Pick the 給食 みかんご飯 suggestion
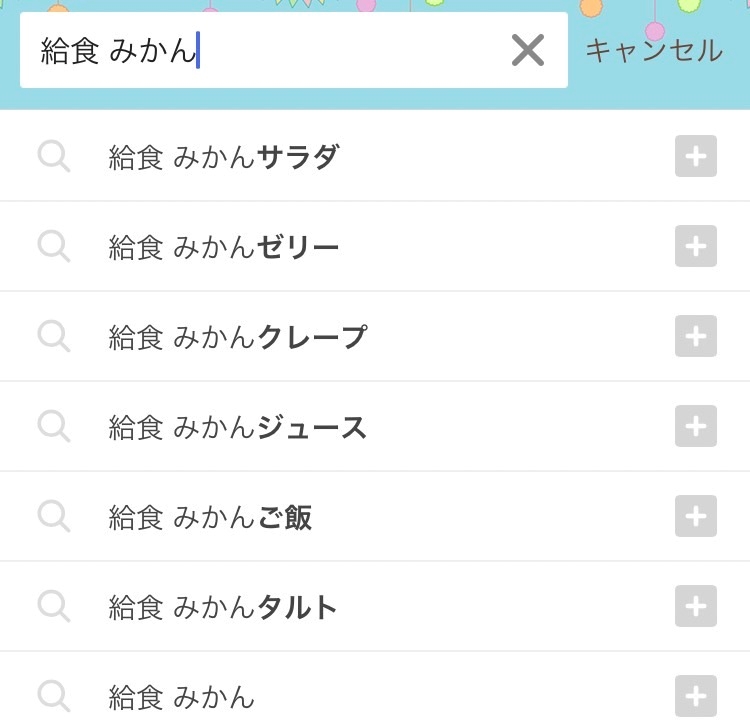The image size is (750, 722). coord(211,517)
